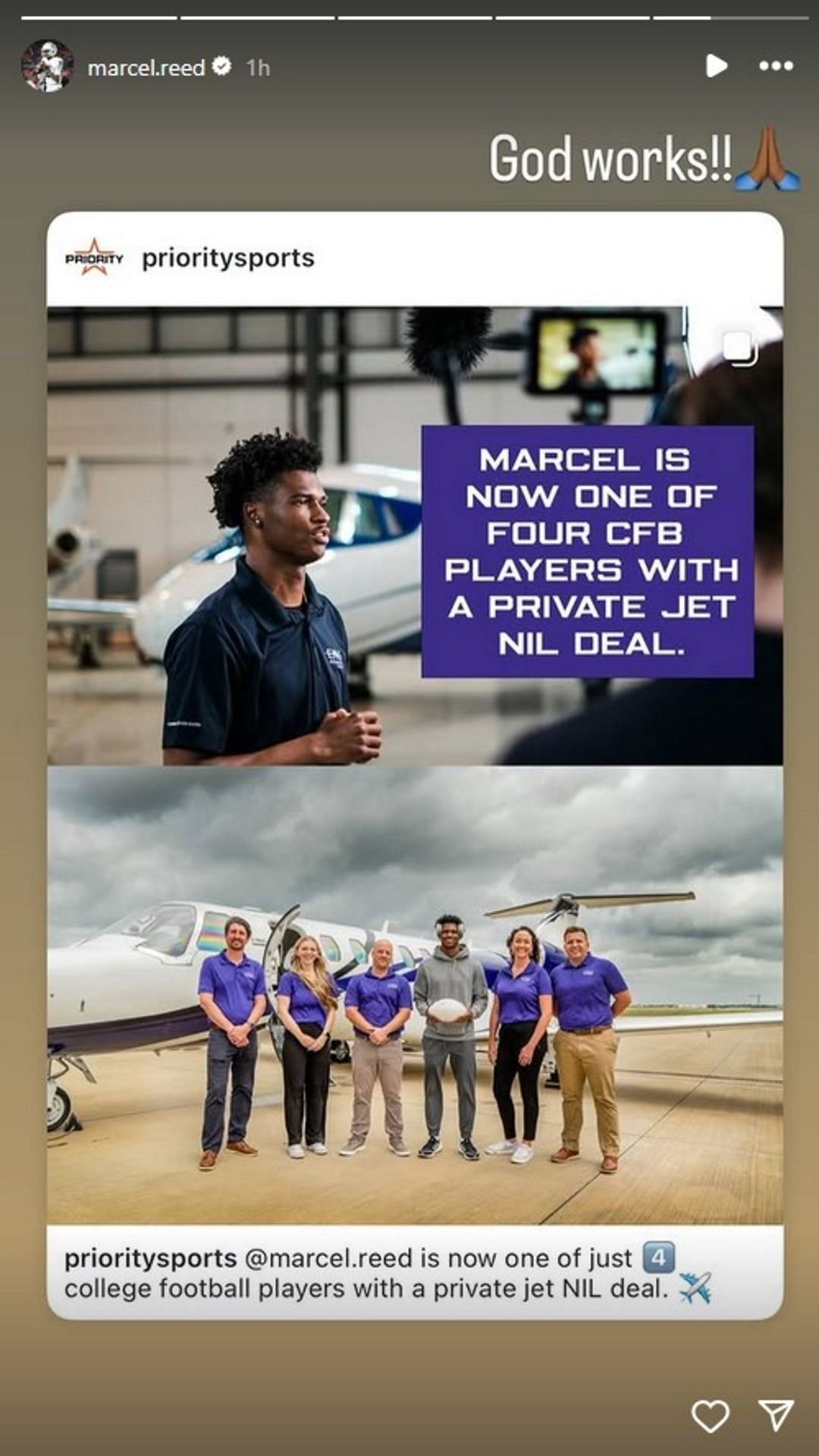Resume story playback with play button

(x=716, y=66)
